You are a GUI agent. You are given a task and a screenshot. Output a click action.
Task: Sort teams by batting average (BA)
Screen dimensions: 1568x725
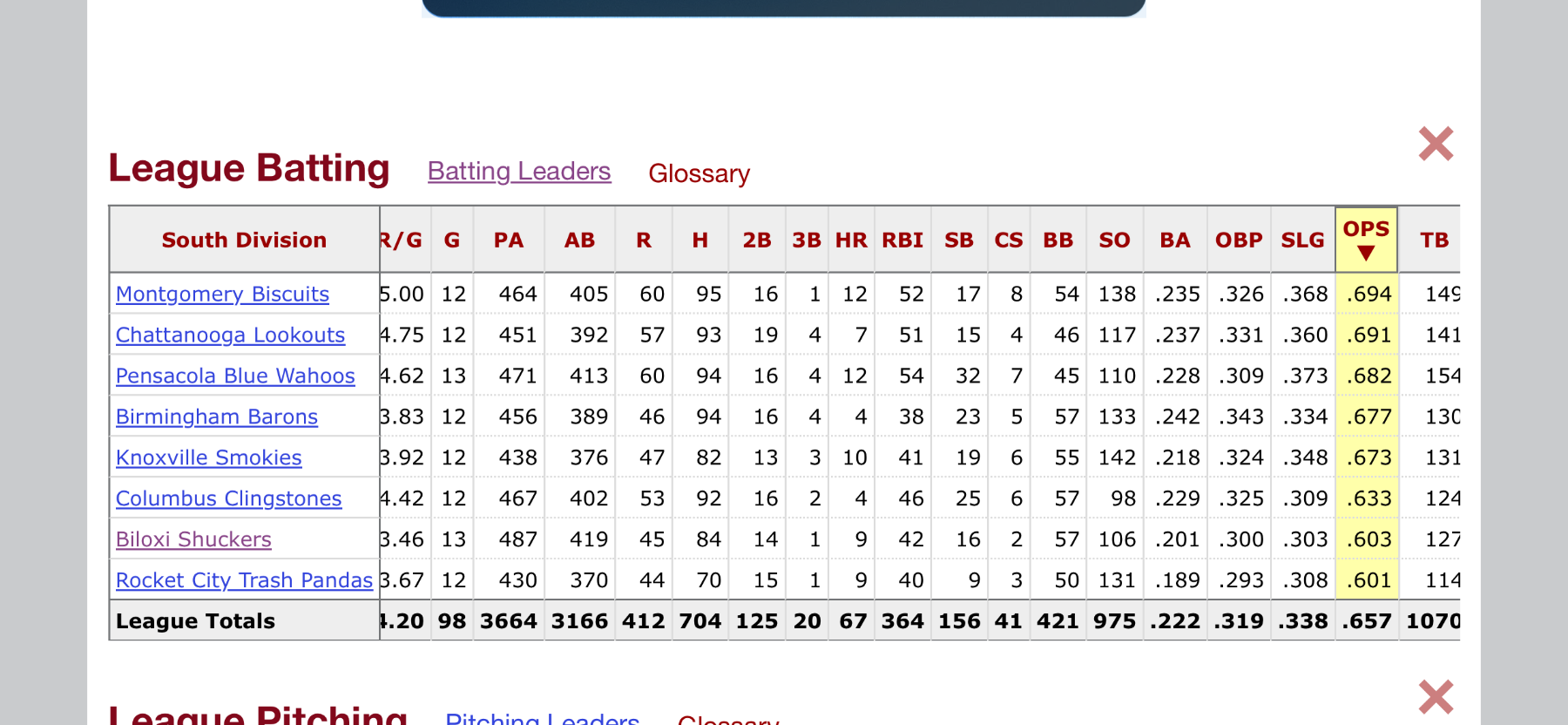pos(1174,241)
